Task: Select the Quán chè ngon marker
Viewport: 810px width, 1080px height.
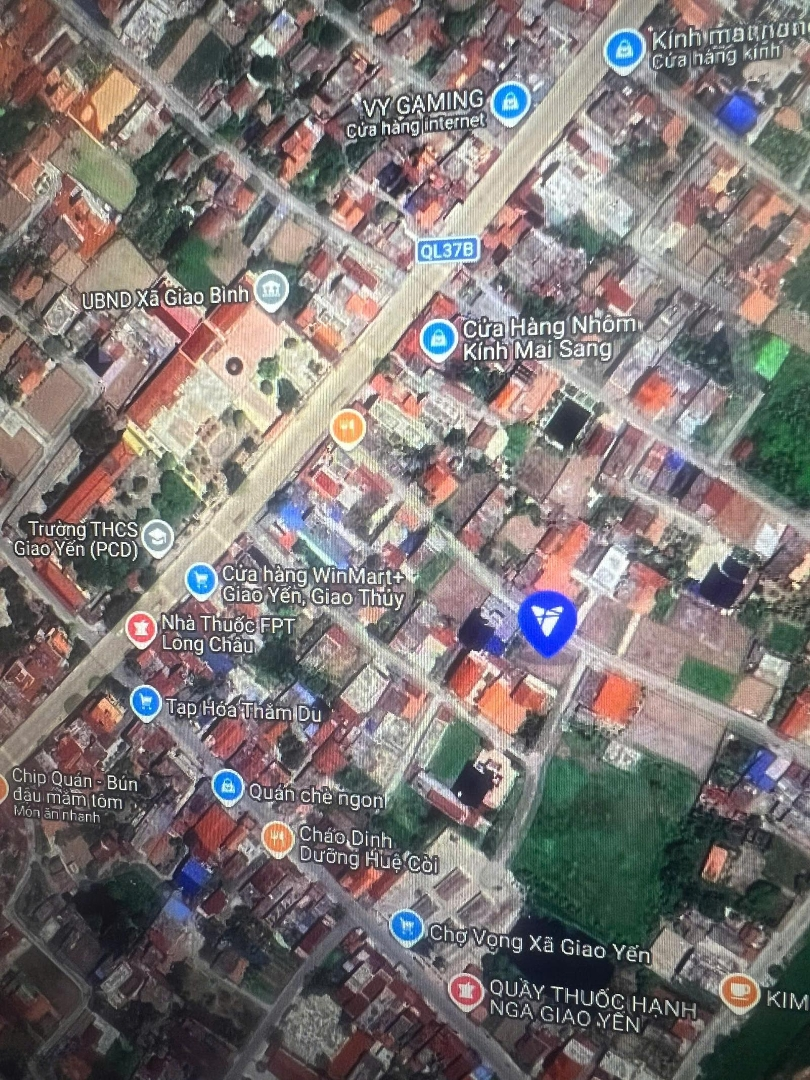Action: [227, 786]
